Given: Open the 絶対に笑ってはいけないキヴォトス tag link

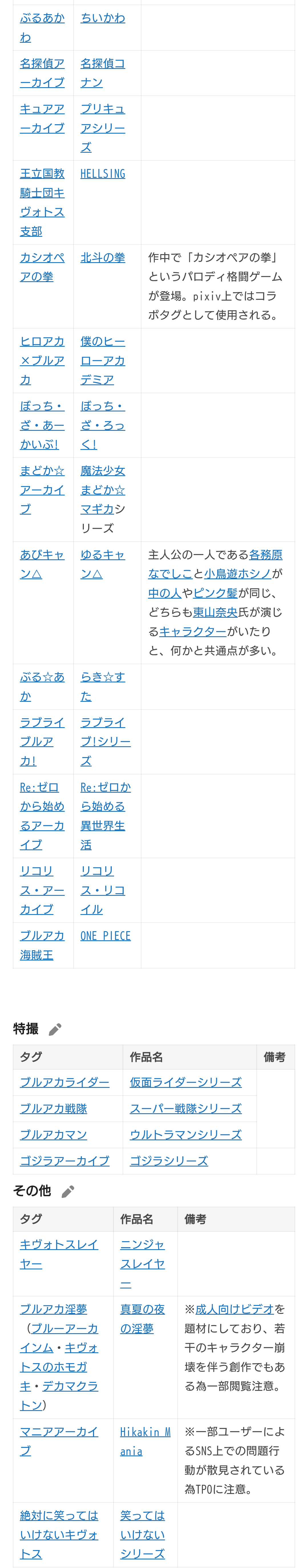Looking at the screenshot, I should point(58,1534).
